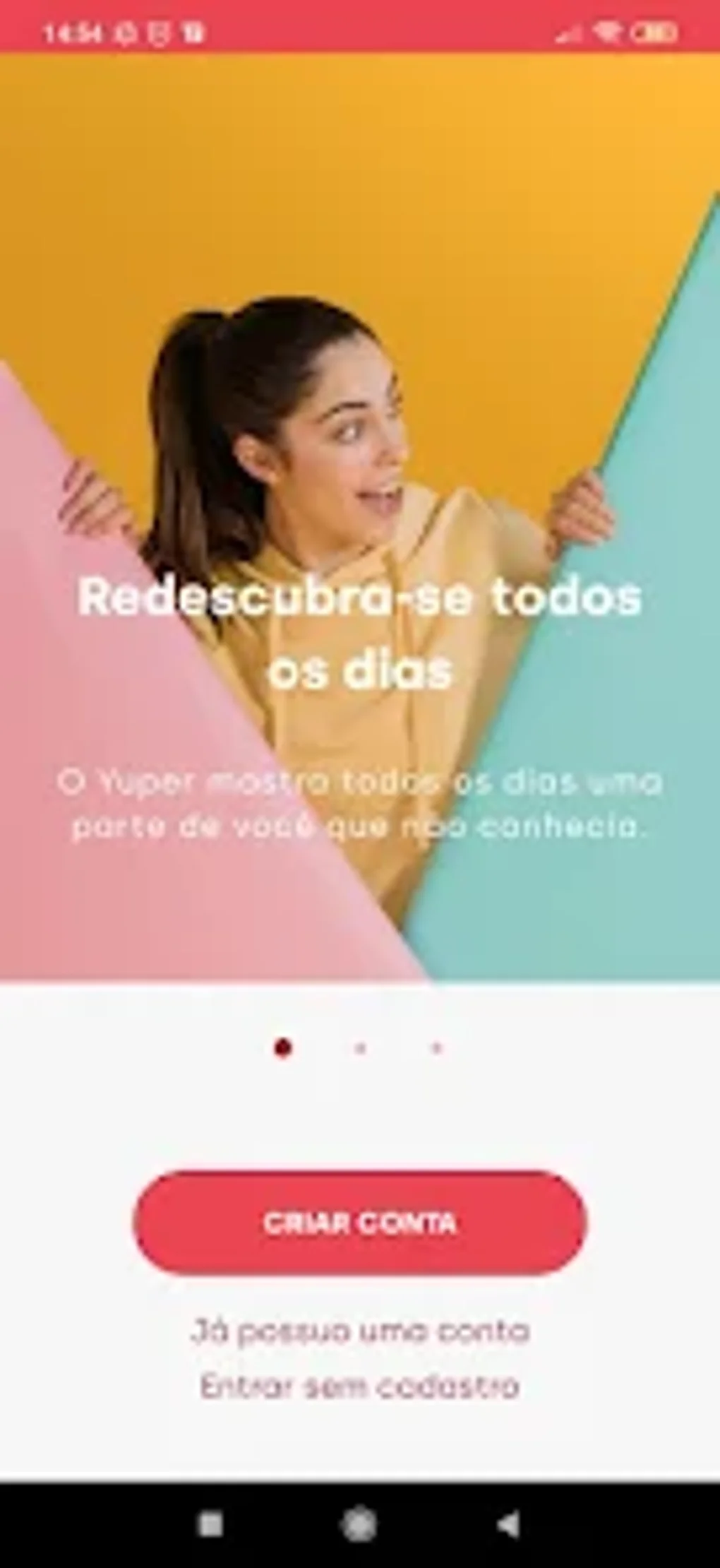The height and width of the screenshot is (1568, 720).
Task: Select 'Entrar sem cadastro'
Action: point(360,1386)
